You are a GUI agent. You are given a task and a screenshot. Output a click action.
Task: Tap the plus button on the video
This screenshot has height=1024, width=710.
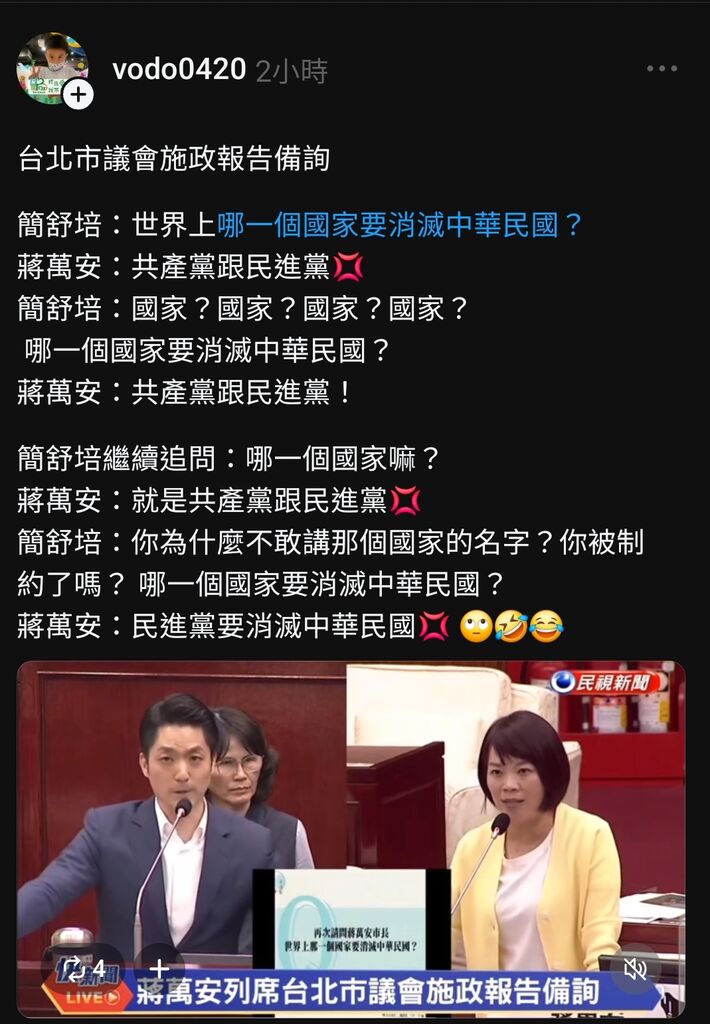(159, 968)
